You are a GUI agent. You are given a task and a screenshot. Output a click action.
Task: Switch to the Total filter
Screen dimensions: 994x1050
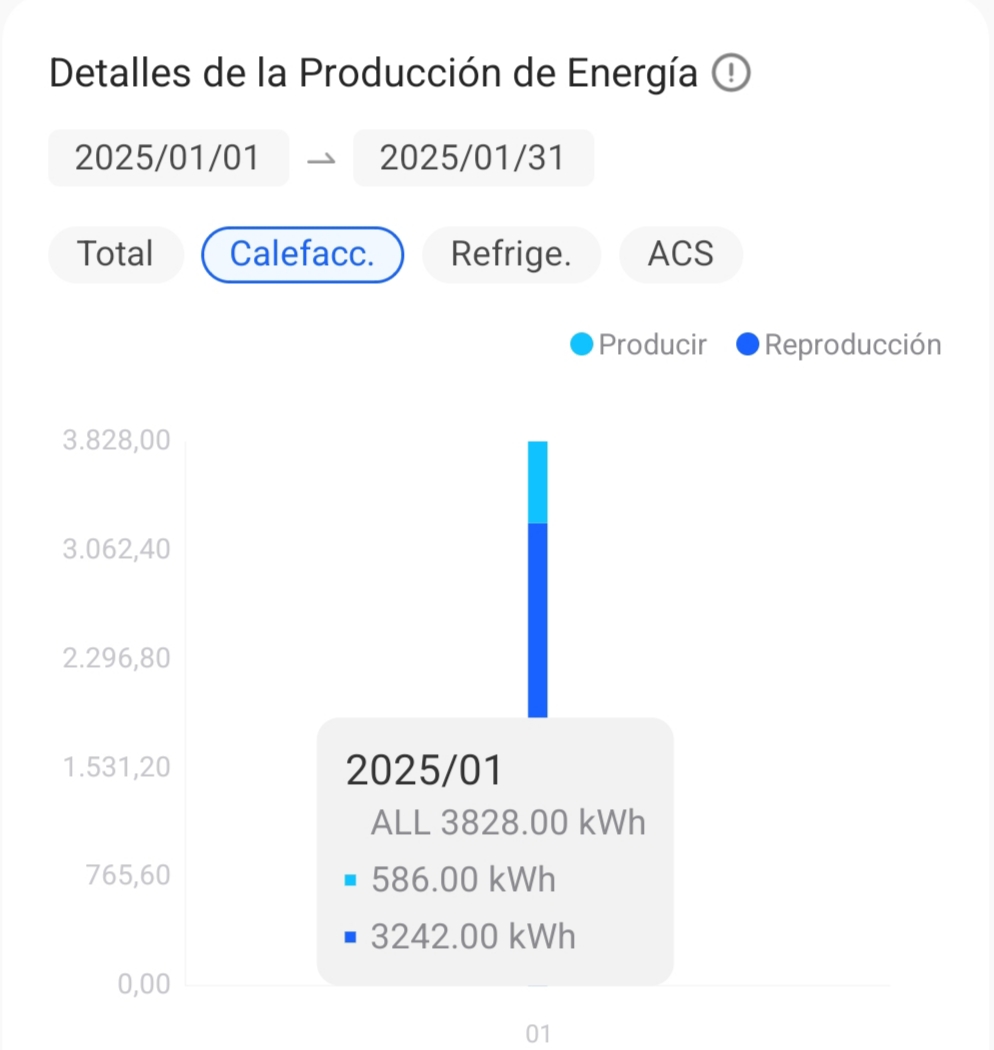click(116, 254)
